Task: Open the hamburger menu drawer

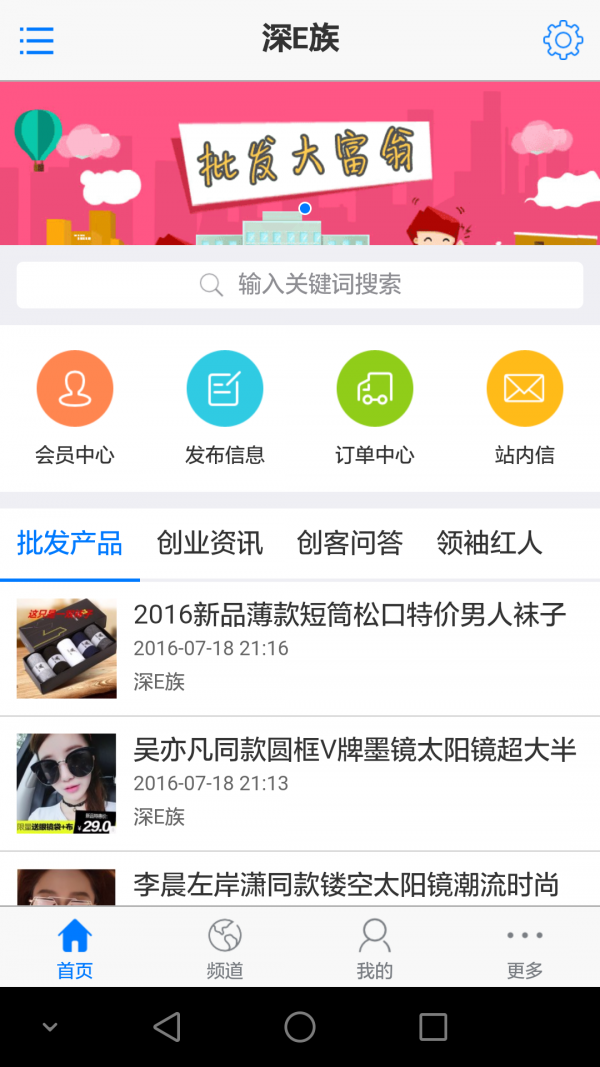Action: click(x=36, y=40)
